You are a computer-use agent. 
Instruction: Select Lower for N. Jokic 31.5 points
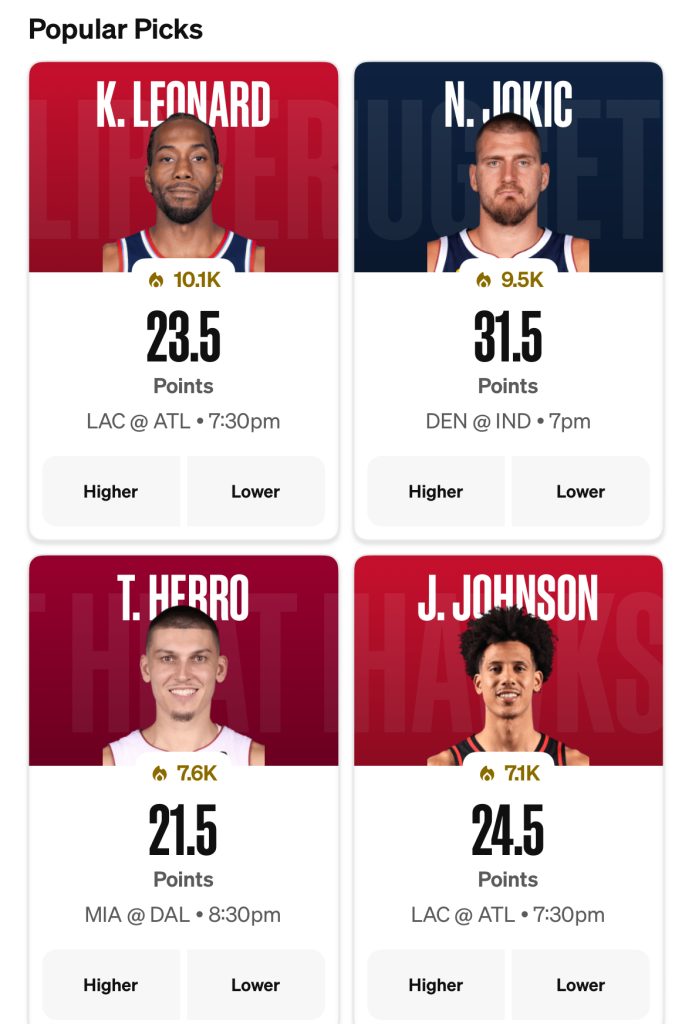point(581,491)
